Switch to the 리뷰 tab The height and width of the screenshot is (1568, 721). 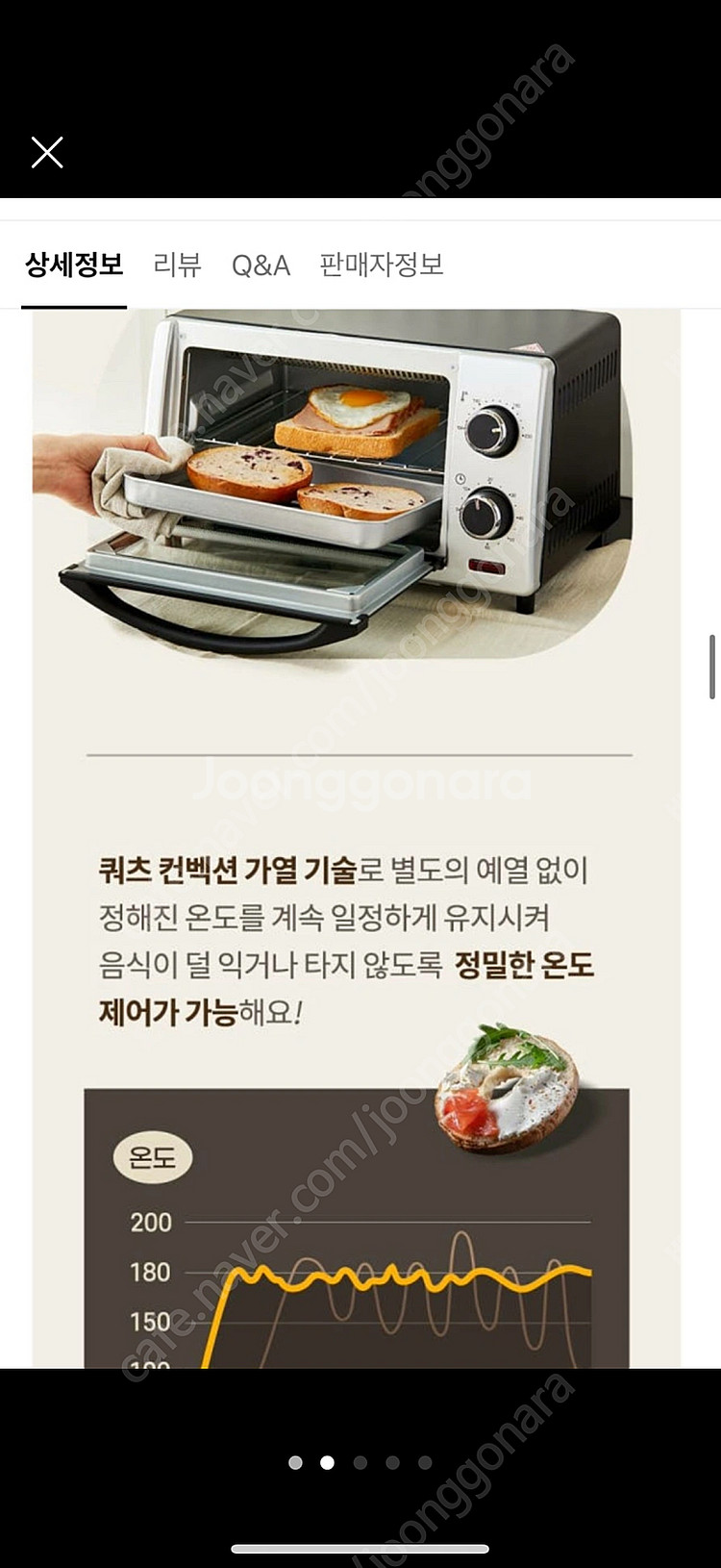(177, 265)
